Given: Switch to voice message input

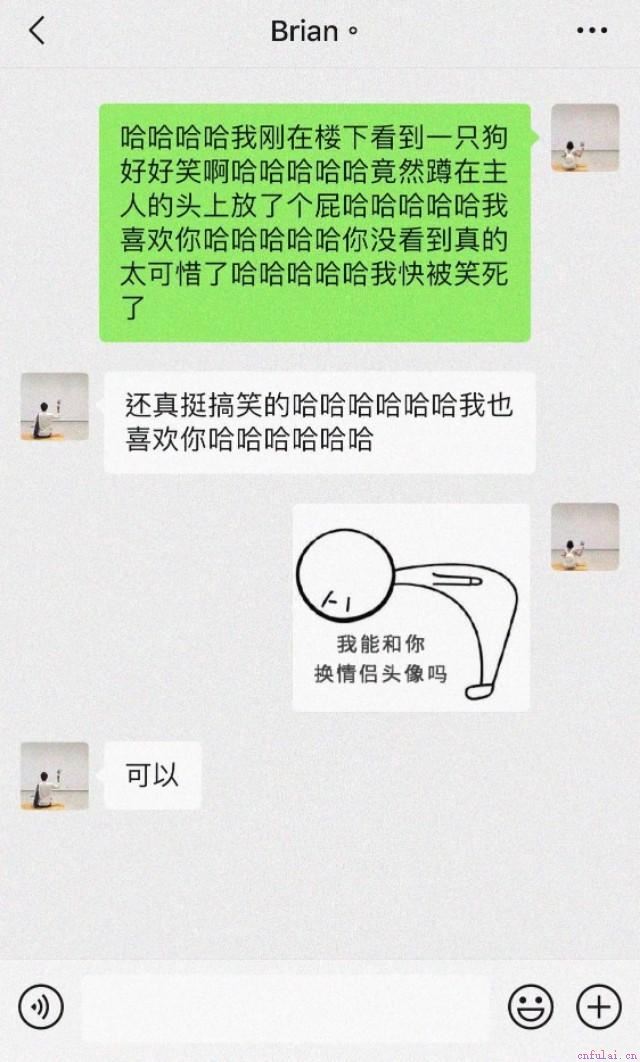Looking at the screenshot, I should [41, 1006].
